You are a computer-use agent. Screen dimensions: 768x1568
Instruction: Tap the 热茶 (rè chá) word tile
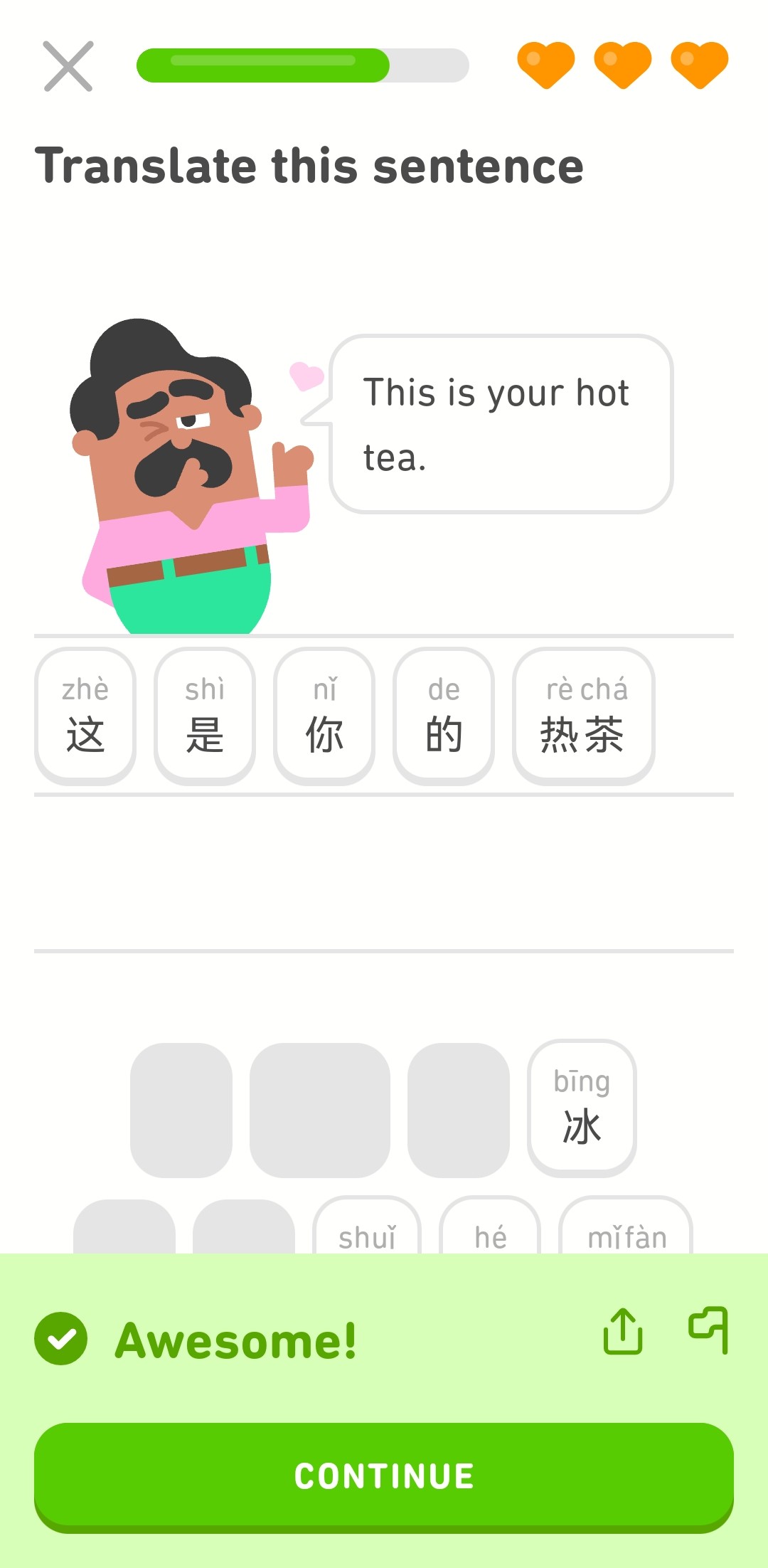pyautogui.click(x=583, y=716)
